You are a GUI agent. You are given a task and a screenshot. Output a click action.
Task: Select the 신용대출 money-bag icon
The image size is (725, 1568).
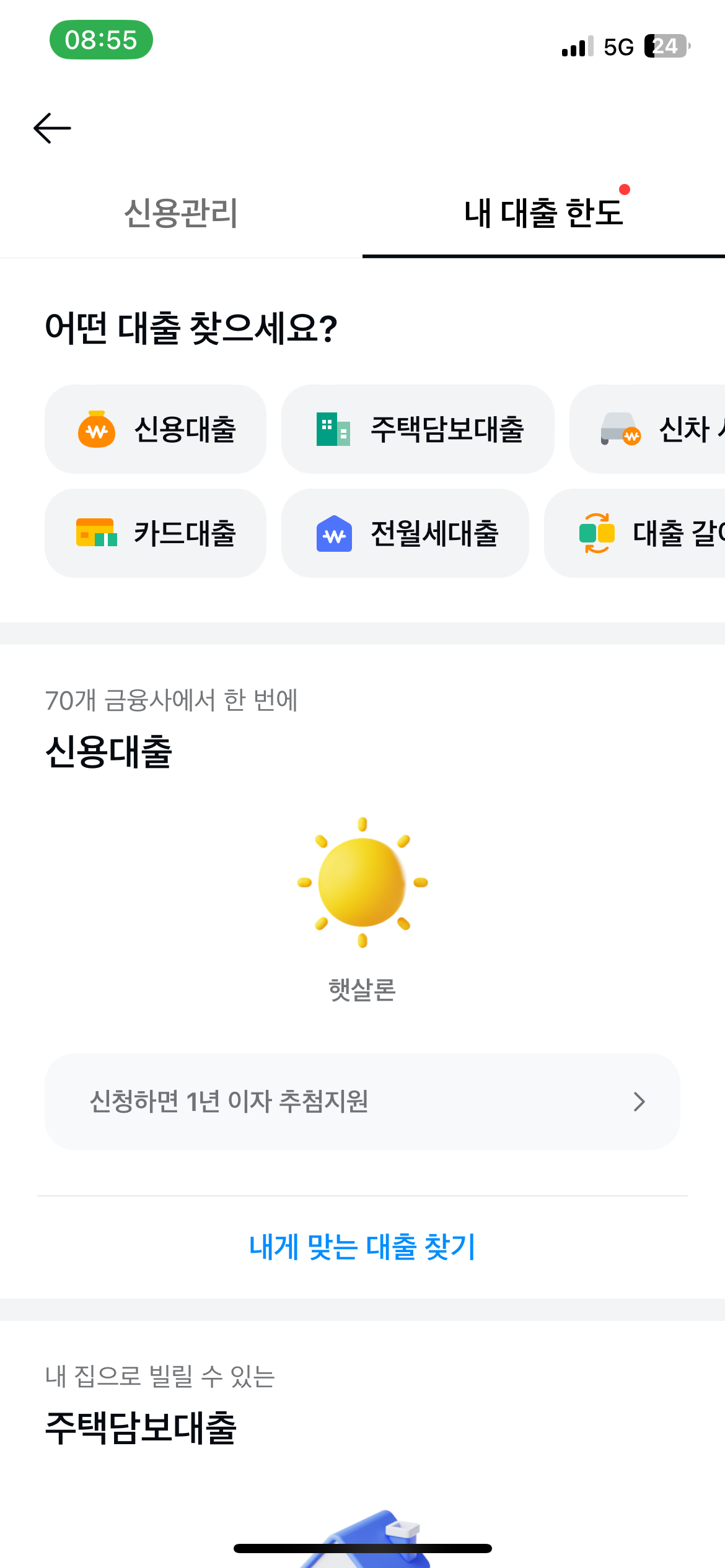[97, 429]
